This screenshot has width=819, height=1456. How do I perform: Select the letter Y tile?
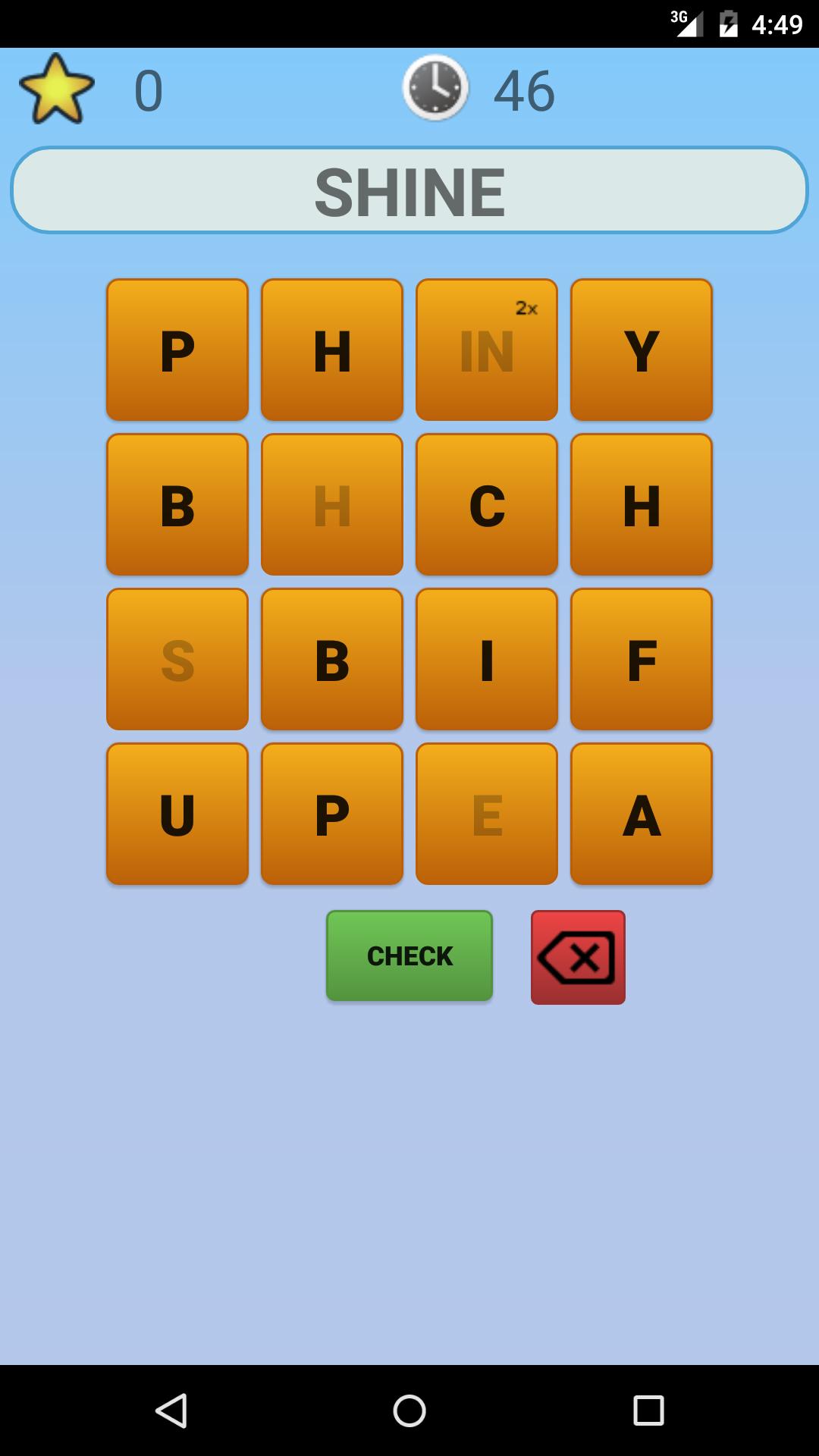click(642, 350)
